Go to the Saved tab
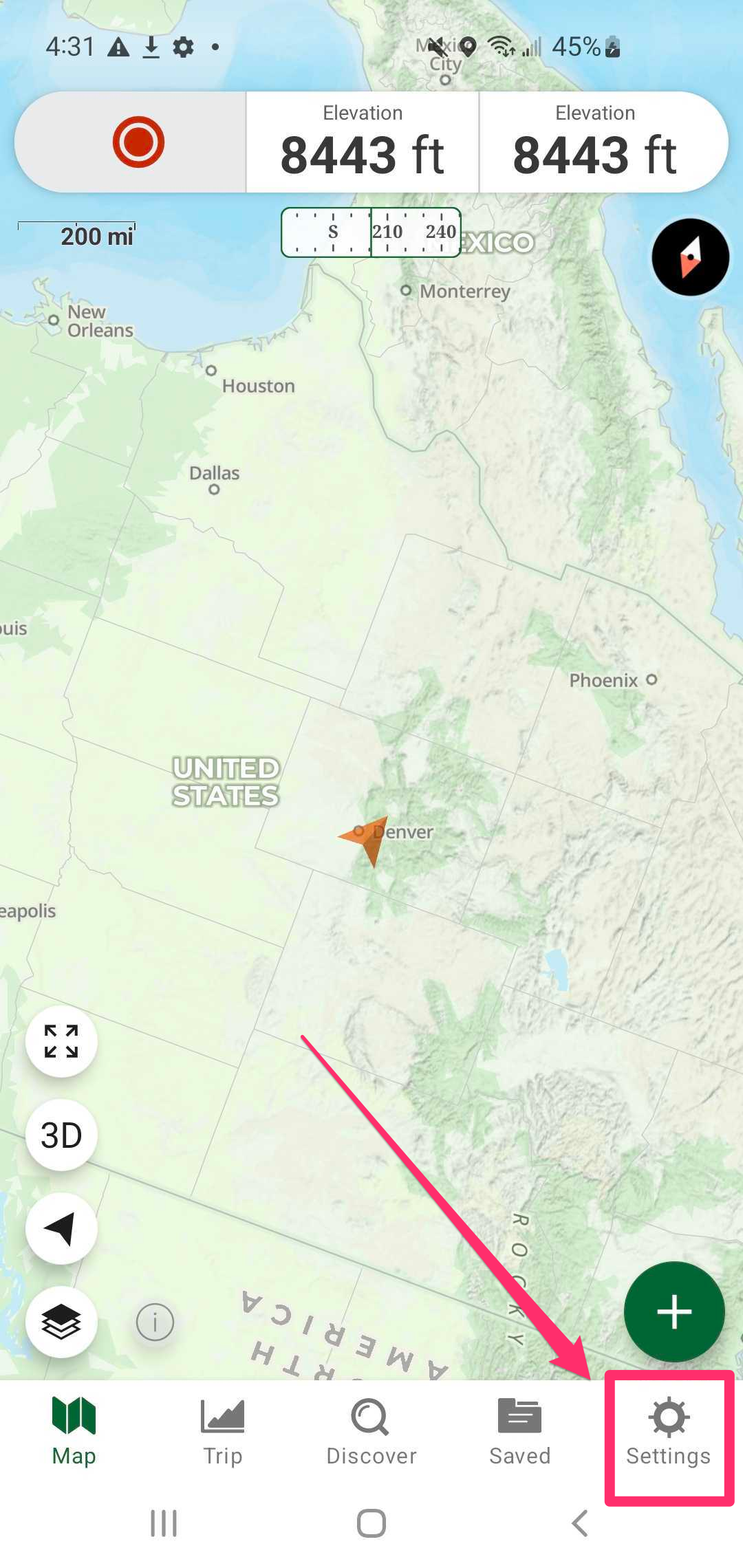Viewport: 743px width, 1568px height. point(519,1432)
